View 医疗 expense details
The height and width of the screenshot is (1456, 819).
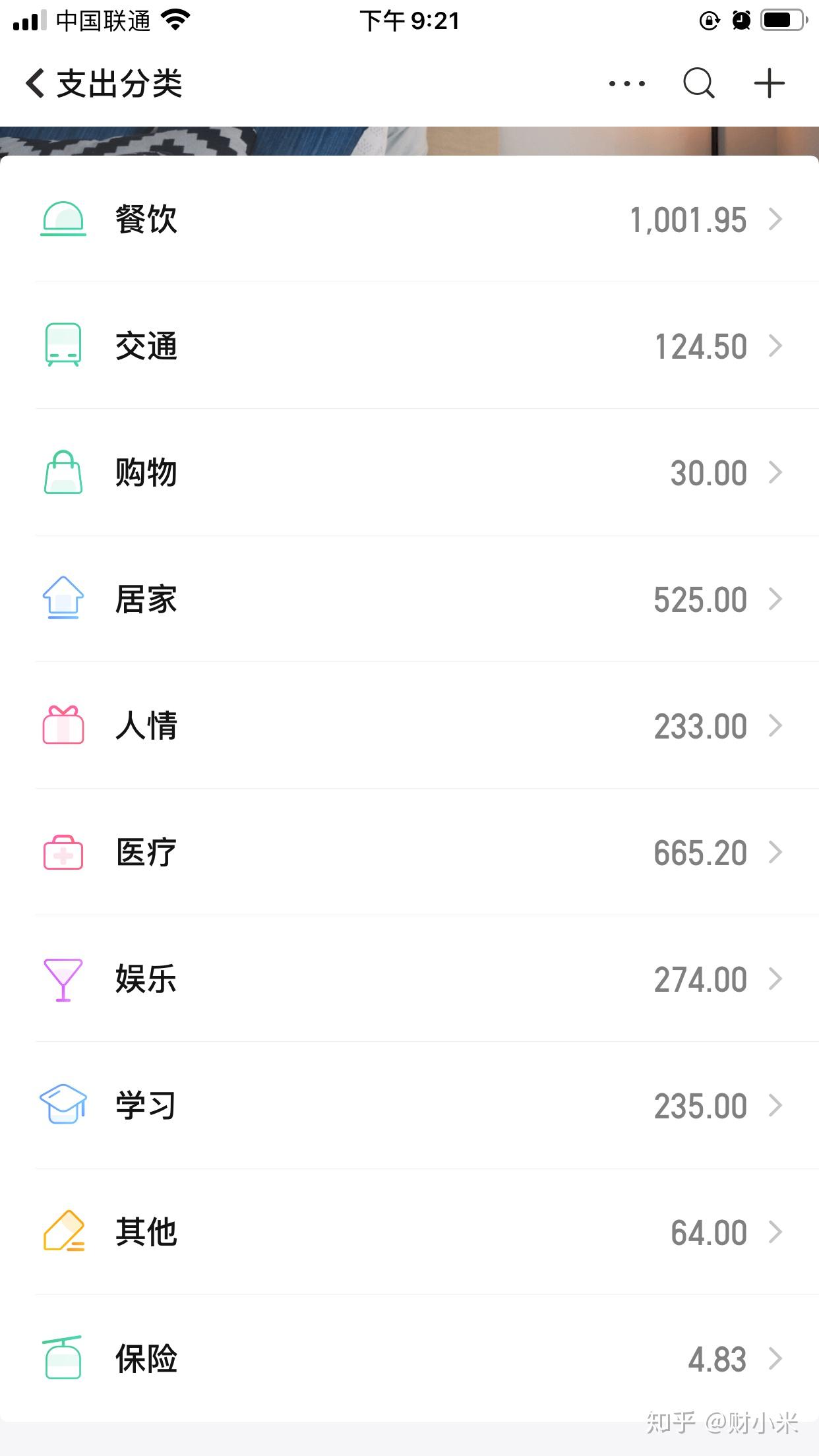(409, 853)
